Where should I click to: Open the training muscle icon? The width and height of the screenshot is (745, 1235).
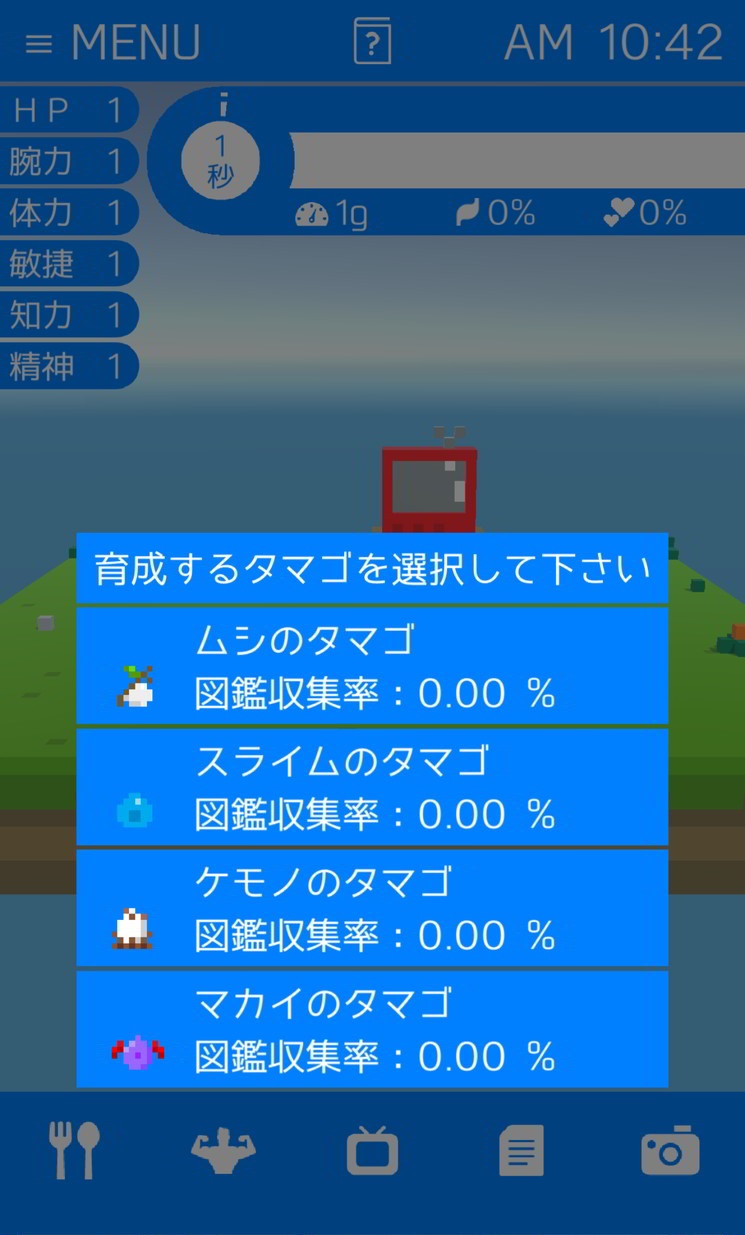[223, 1152]
